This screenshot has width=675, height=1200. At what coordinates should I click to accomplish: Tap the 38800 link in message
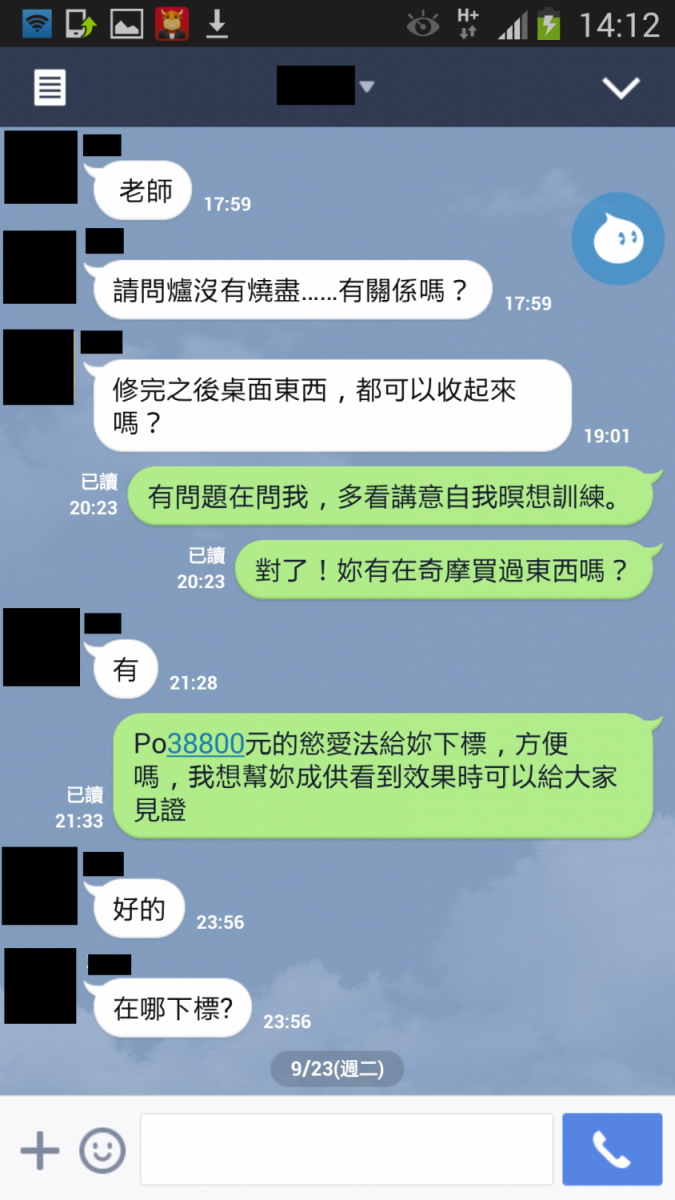point(206,744)
